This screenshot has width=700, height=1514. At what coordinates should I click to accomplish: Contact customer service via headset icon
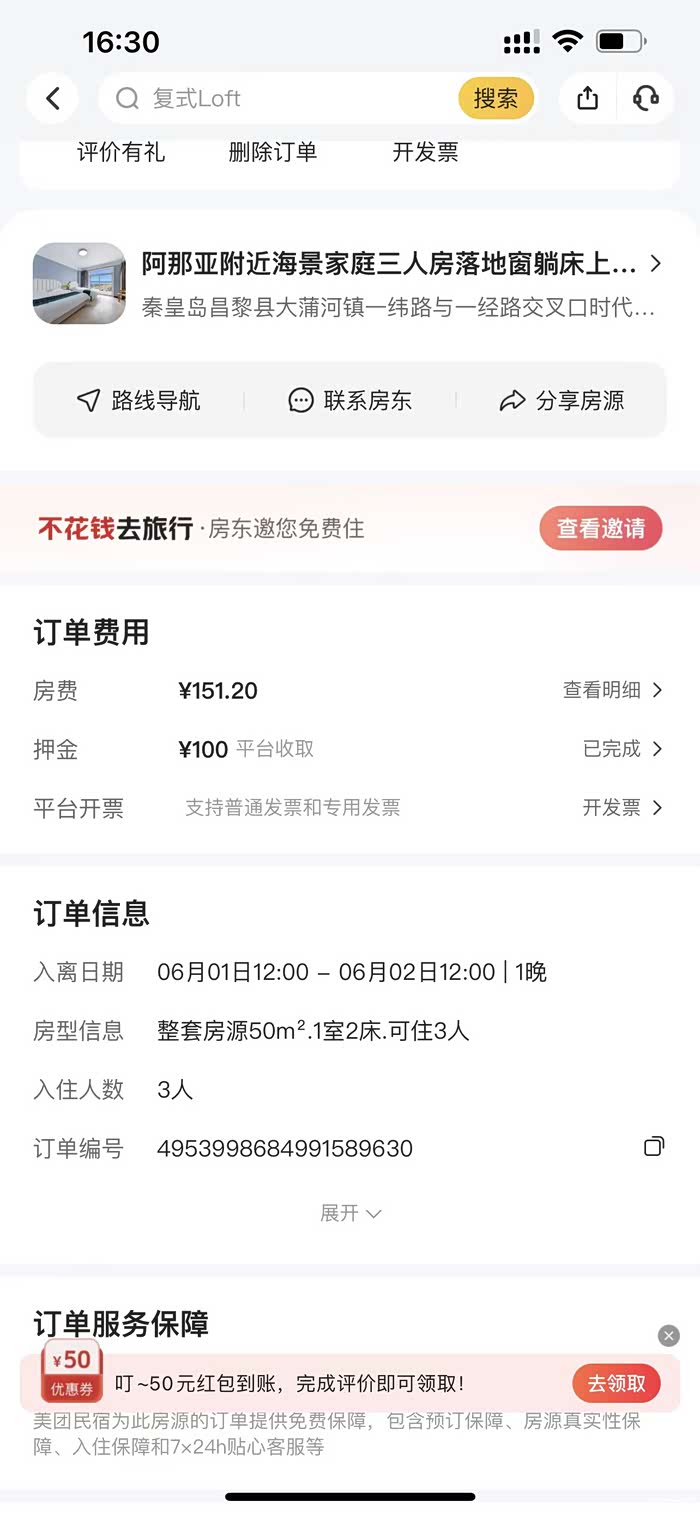pos(646,98)
